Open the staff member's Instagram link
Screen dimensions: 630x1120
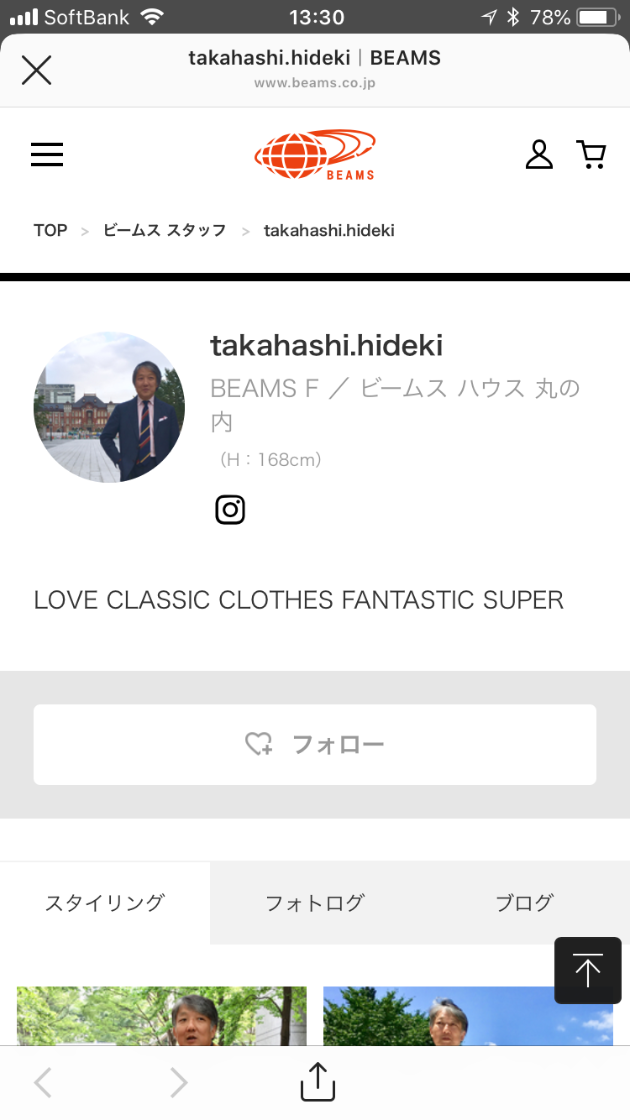click(x=230, y=510)
